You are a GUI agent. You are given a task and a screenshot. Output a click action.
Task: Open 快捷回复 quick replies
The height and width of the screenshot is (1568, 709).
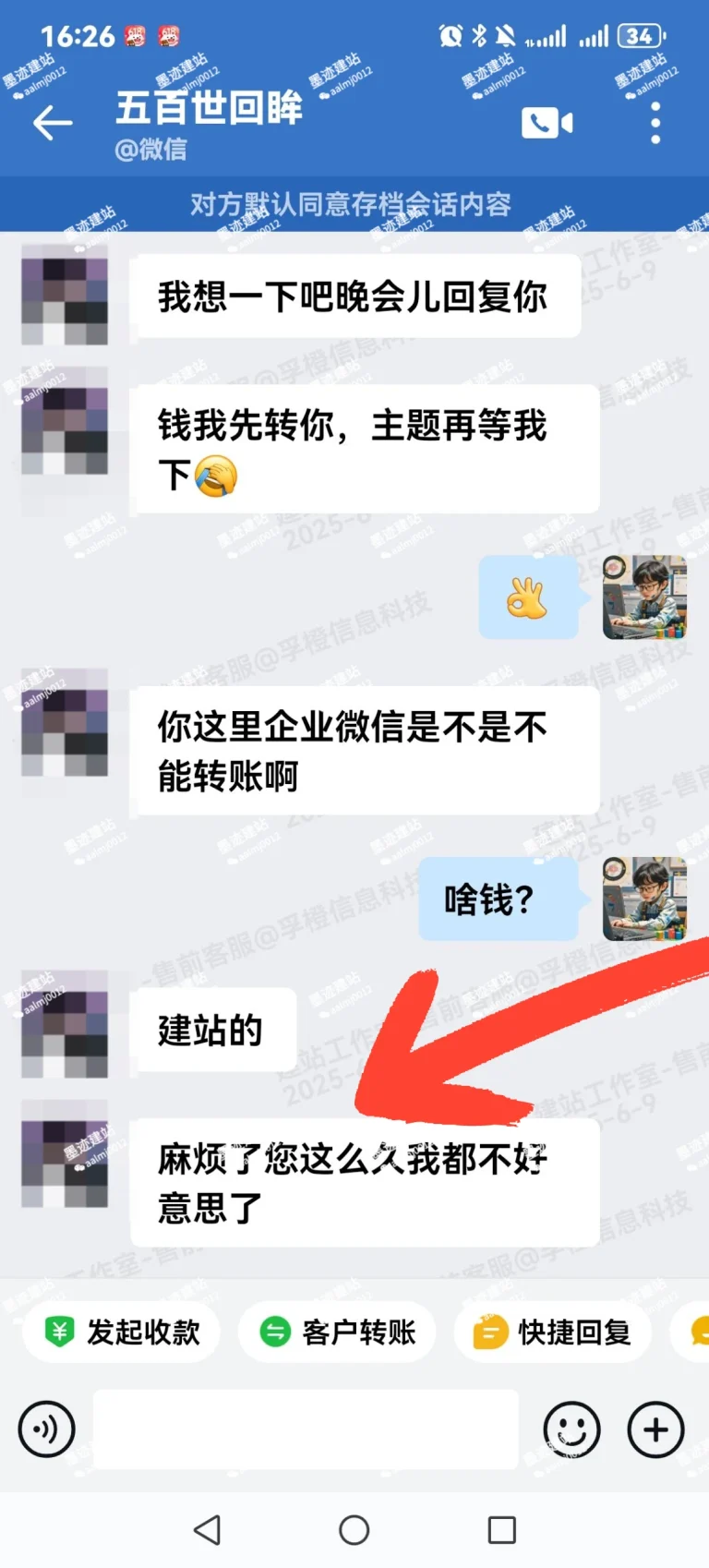(552, 1332)
